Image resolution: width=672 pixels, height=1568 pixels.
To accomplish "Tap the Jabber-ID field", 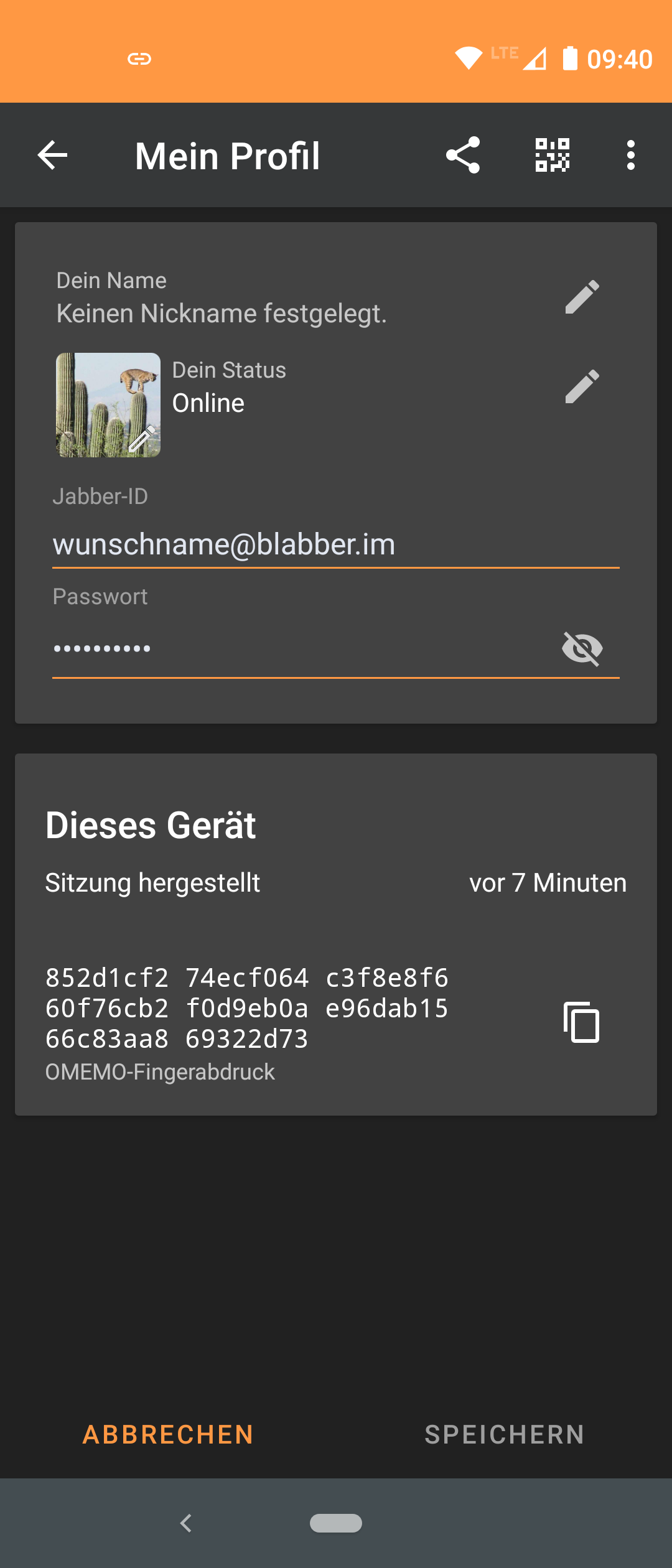I will point(336,544).
